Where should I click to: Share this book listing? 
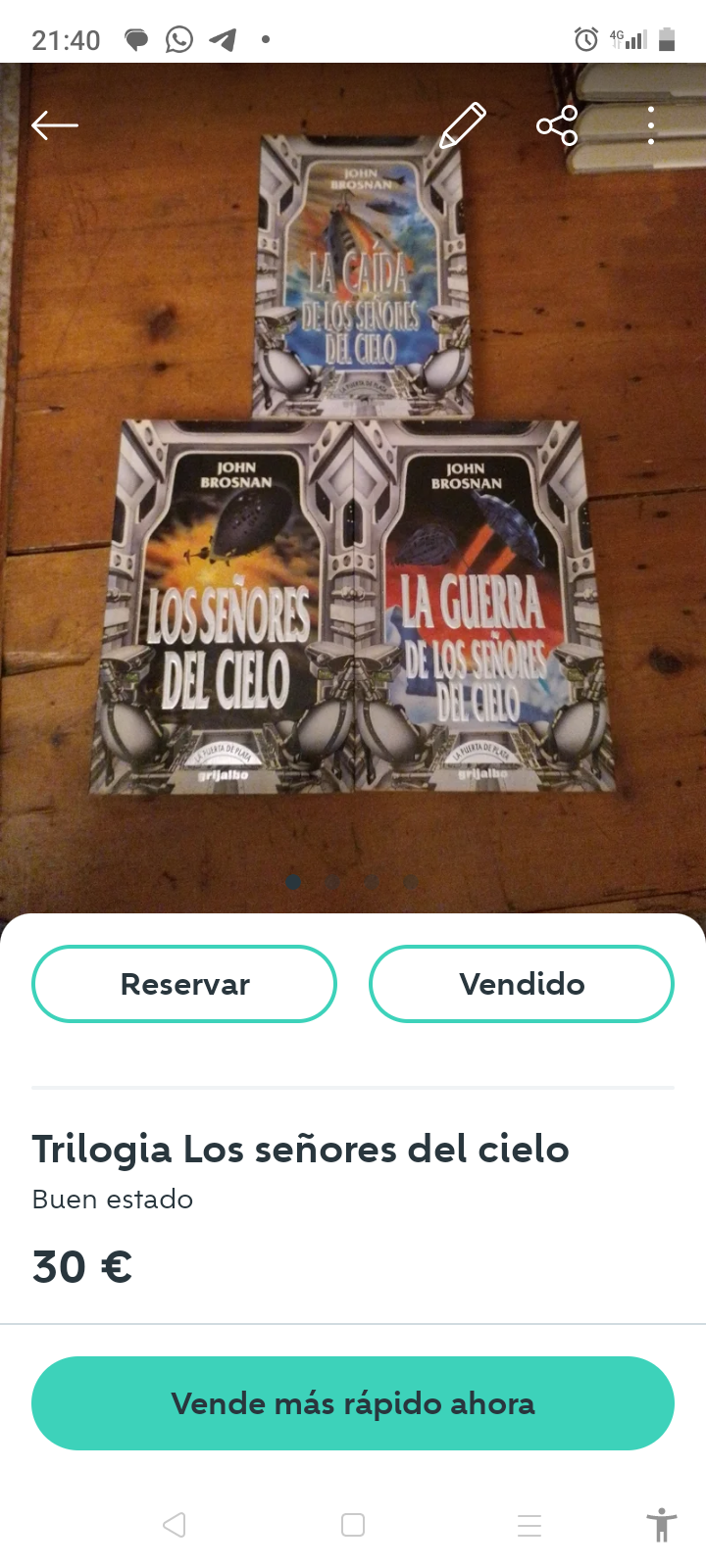pyautogui.click(x=557, y=125)
